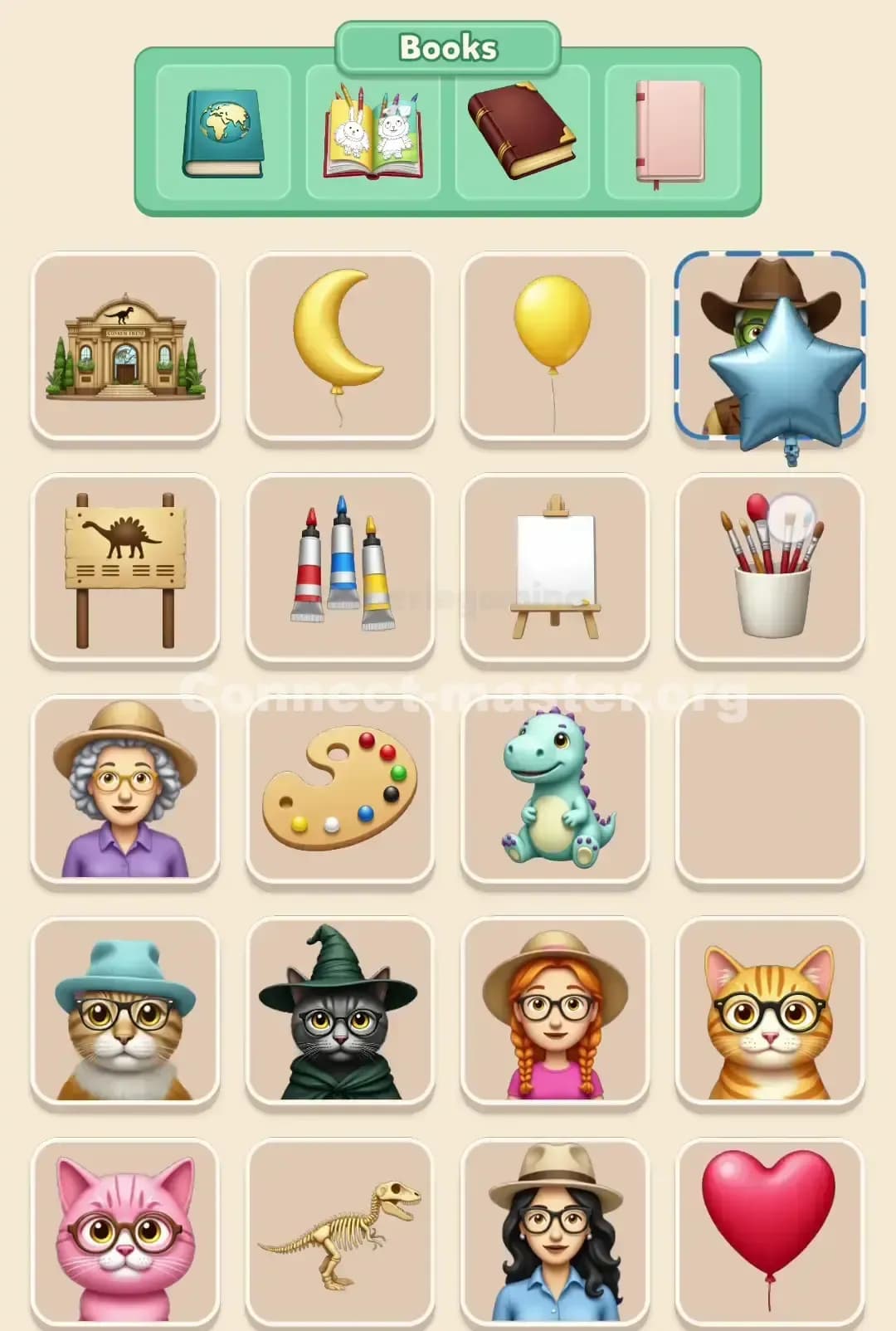Screen dimensions: 896x1331
Task: Select the orange cat with glasses
Action: [771, 1012]
